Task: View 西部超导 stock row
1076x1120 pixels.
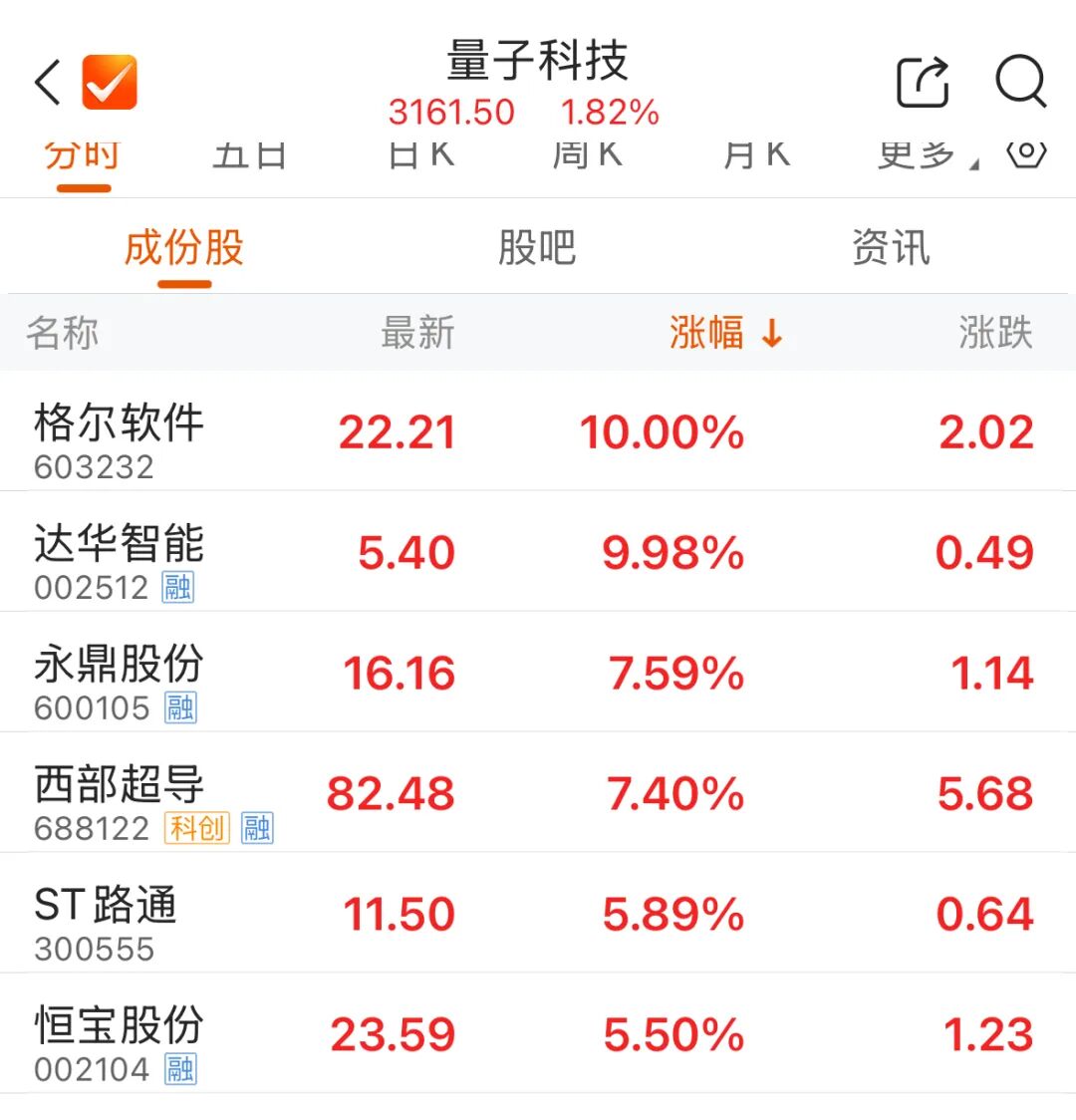Action: pos(120,794)
